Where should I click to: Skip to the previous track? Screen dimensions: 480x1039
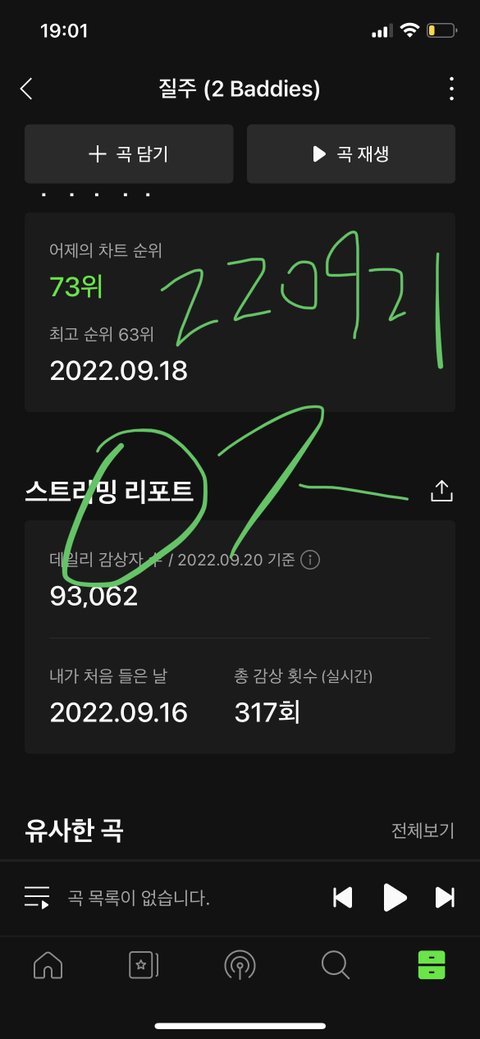(342, 898)
